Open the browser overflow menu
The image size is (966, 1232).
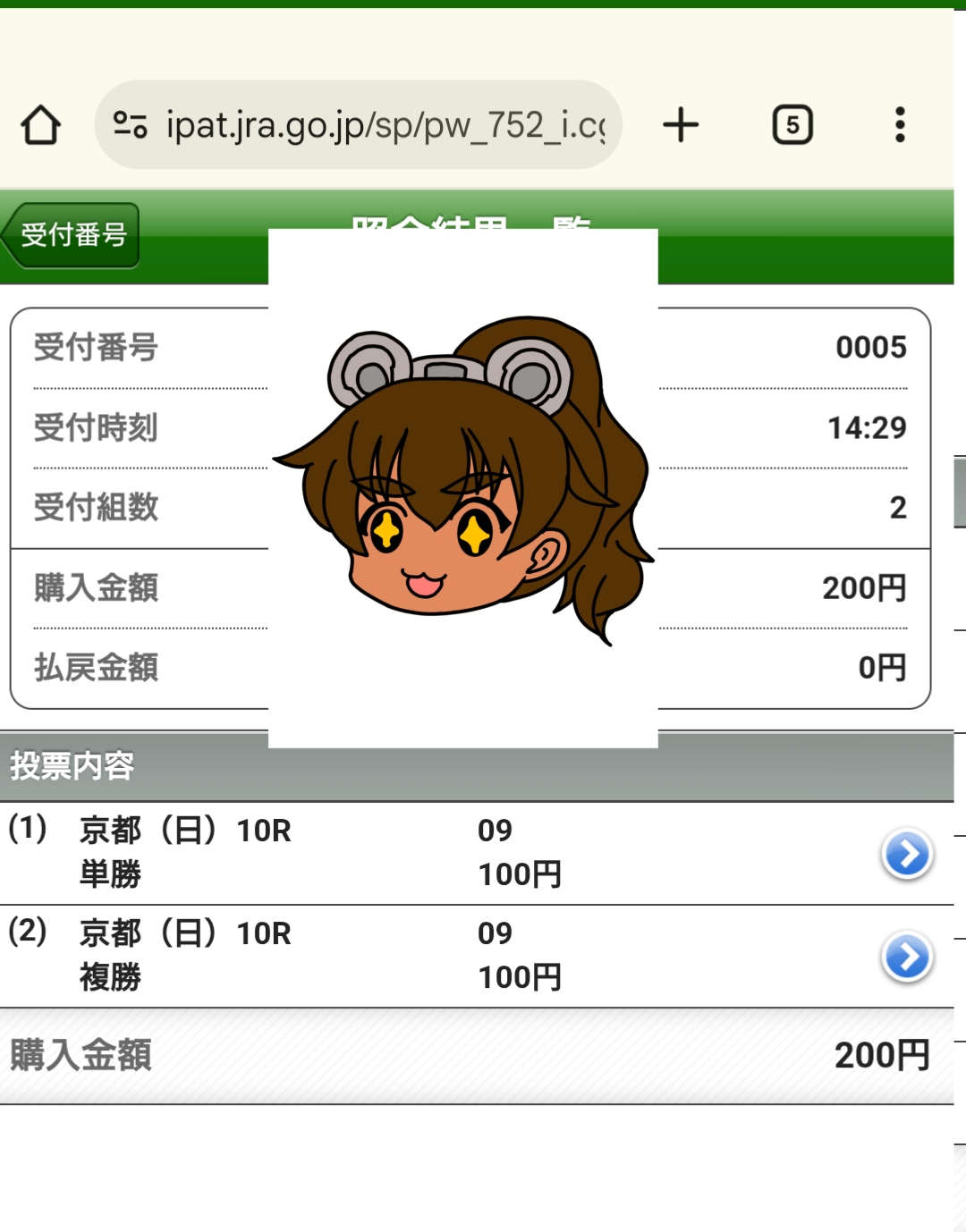tap(900, 125)
